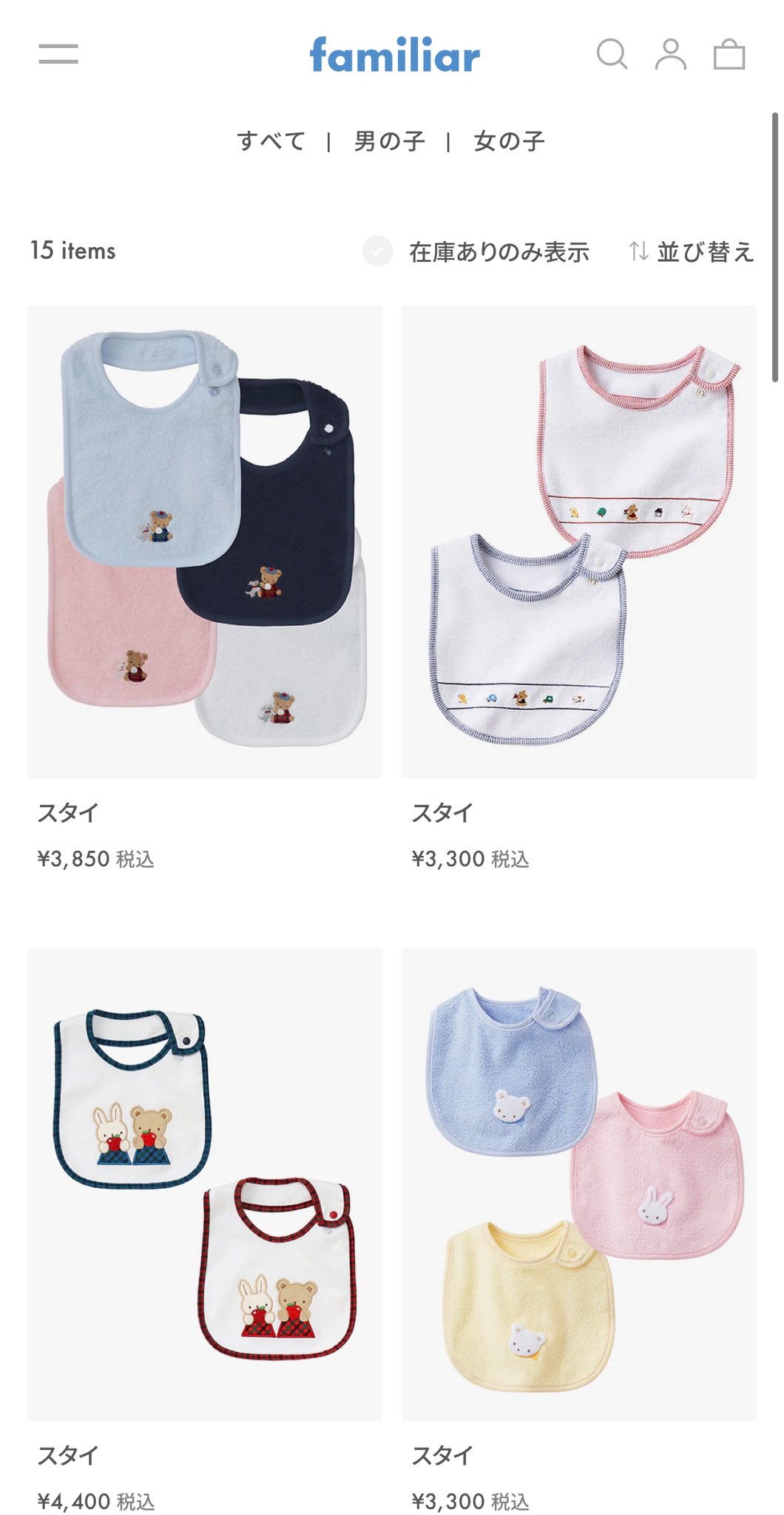Toggle 在庫ありのみ表示 checkbox

(377, 252)
